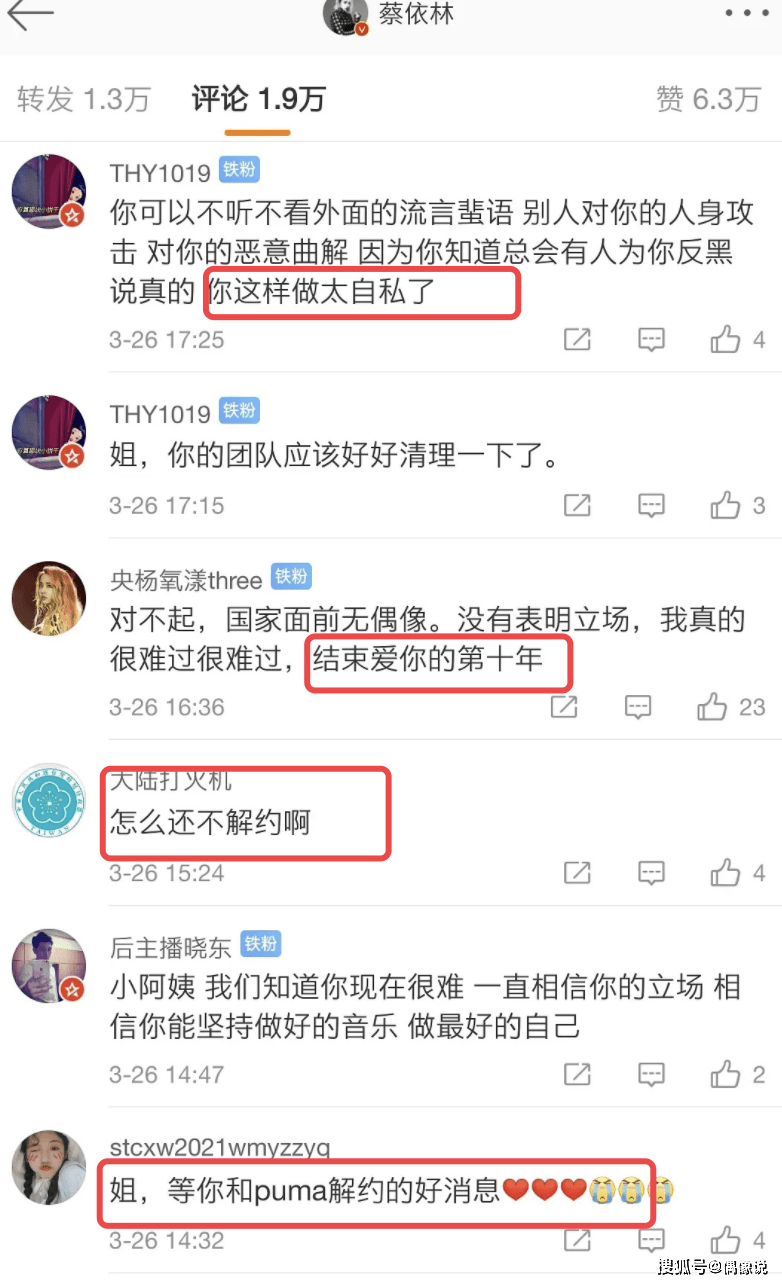Image resolution: width=782 pixels, height=1284 pixels.
Task: Go back using the top arrow
Action: tap(30, 14)
